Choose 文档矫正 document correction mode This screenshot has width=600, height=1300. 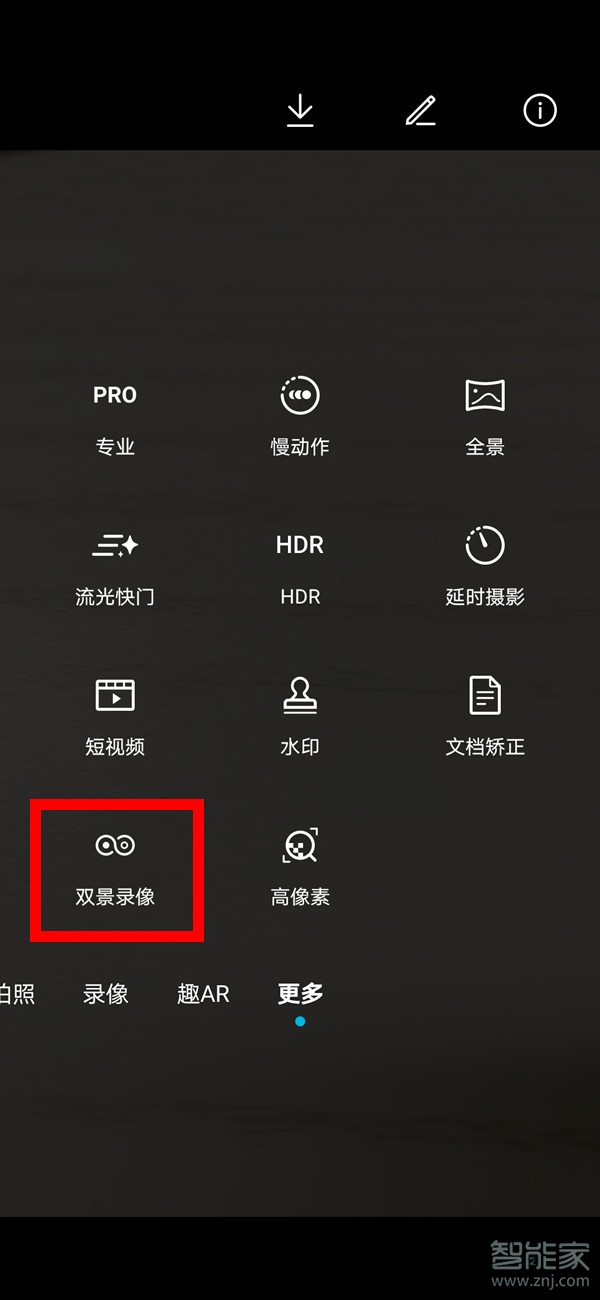pos(485,718)
